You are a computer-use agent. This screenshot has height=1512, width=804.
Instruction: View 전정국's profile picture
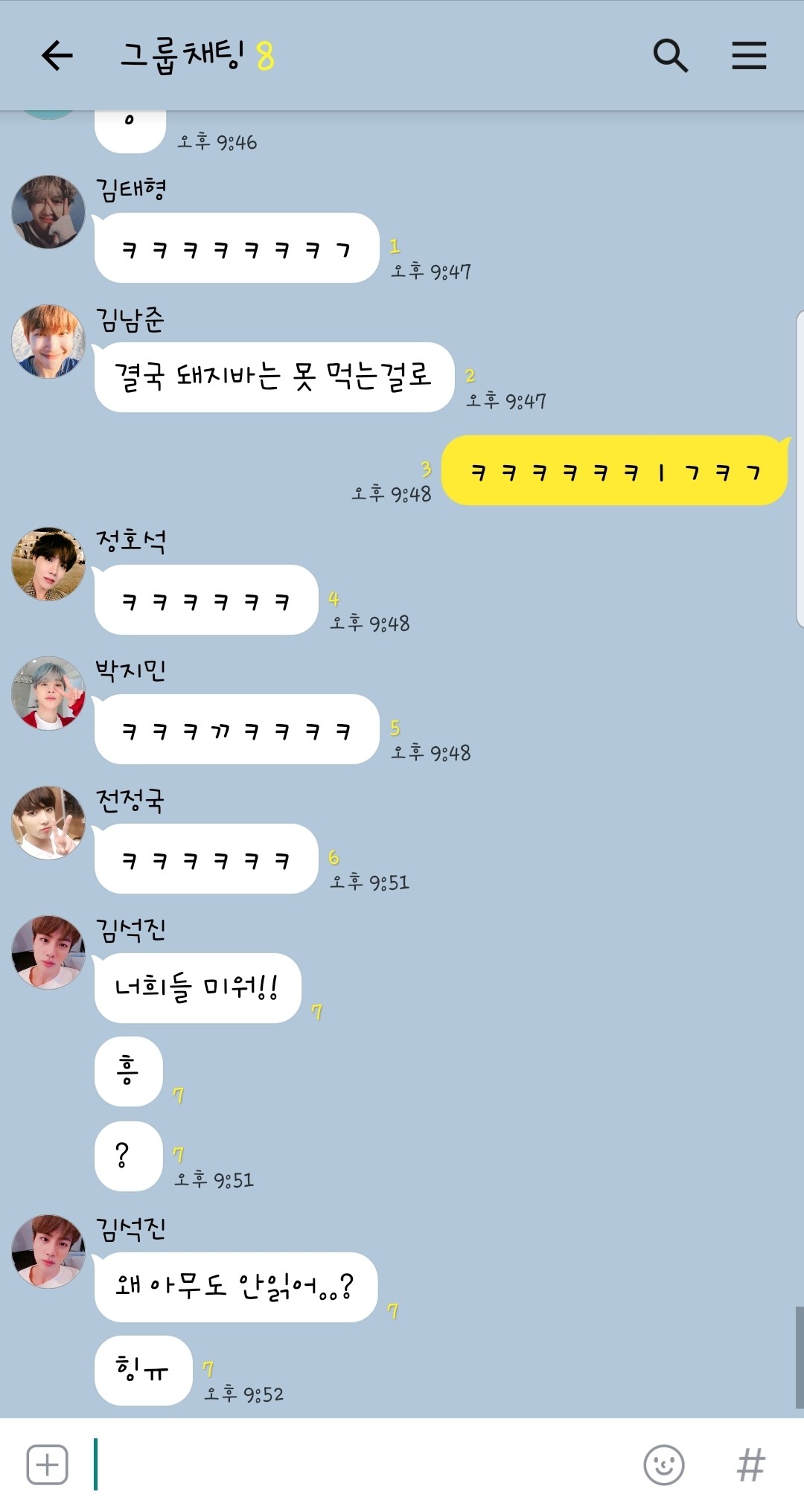point(48,823)
